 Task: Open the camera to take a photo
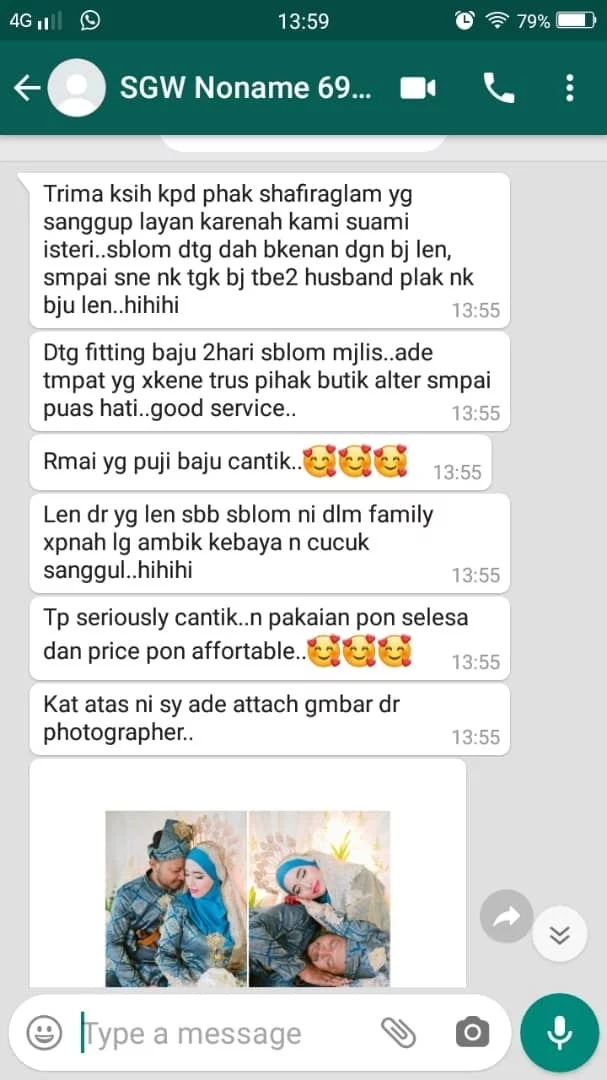[471, 1032]
